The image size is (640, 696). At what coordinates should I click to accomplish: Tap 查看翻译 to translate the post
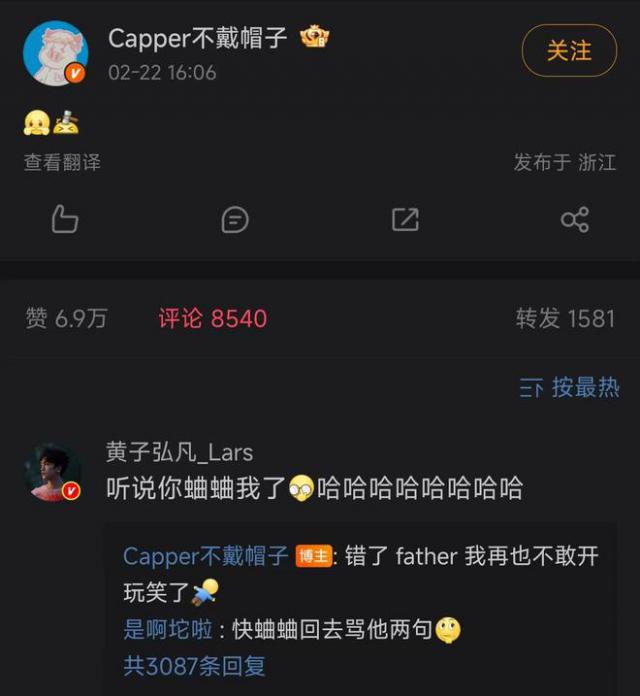pos(62,162)
